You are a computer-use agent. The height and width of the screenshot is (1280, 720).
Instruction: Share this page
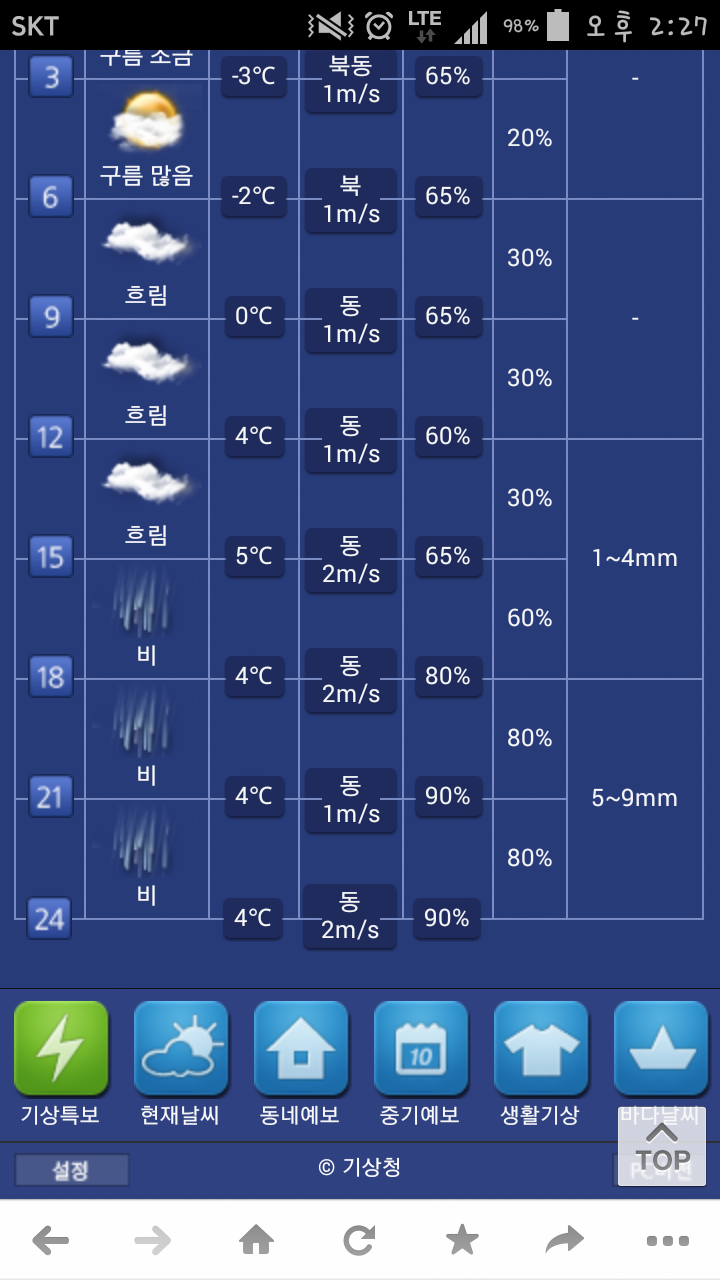[565, 1241]
